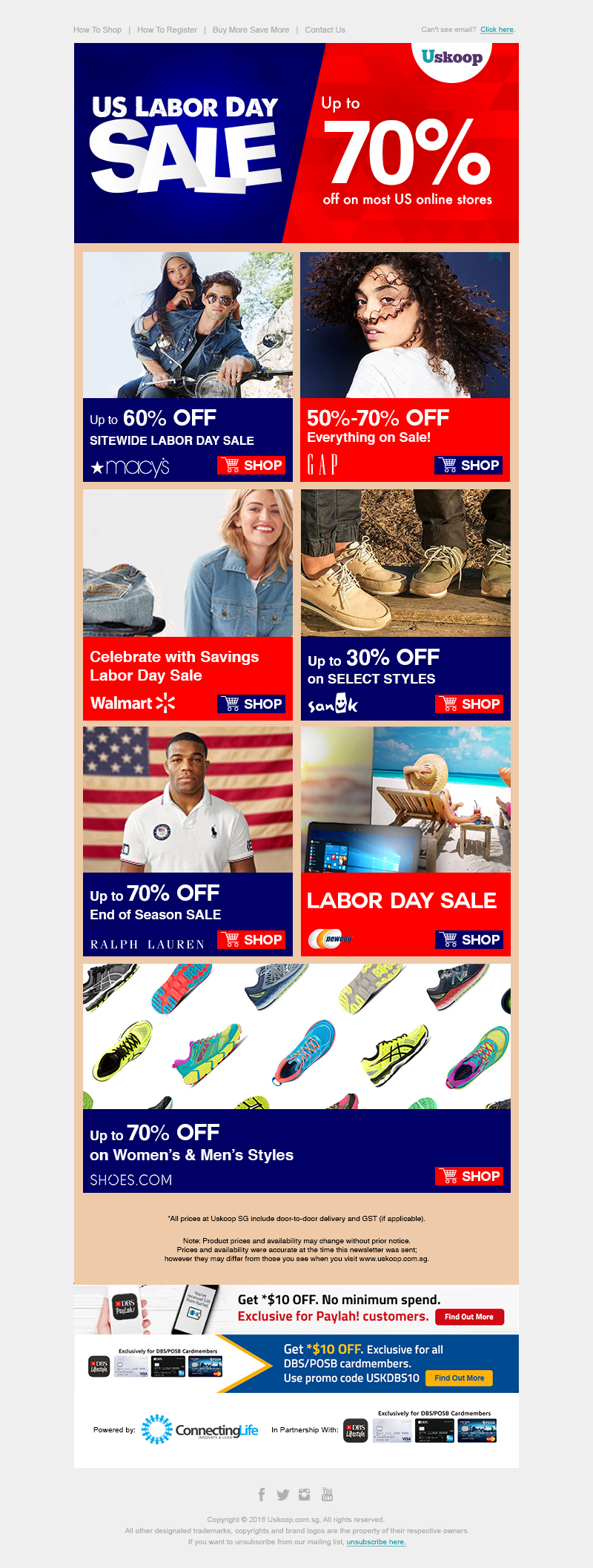Tap the Click here link to view email
The width and height of the screenshot is (593, 1568).
tap(497, 30)
